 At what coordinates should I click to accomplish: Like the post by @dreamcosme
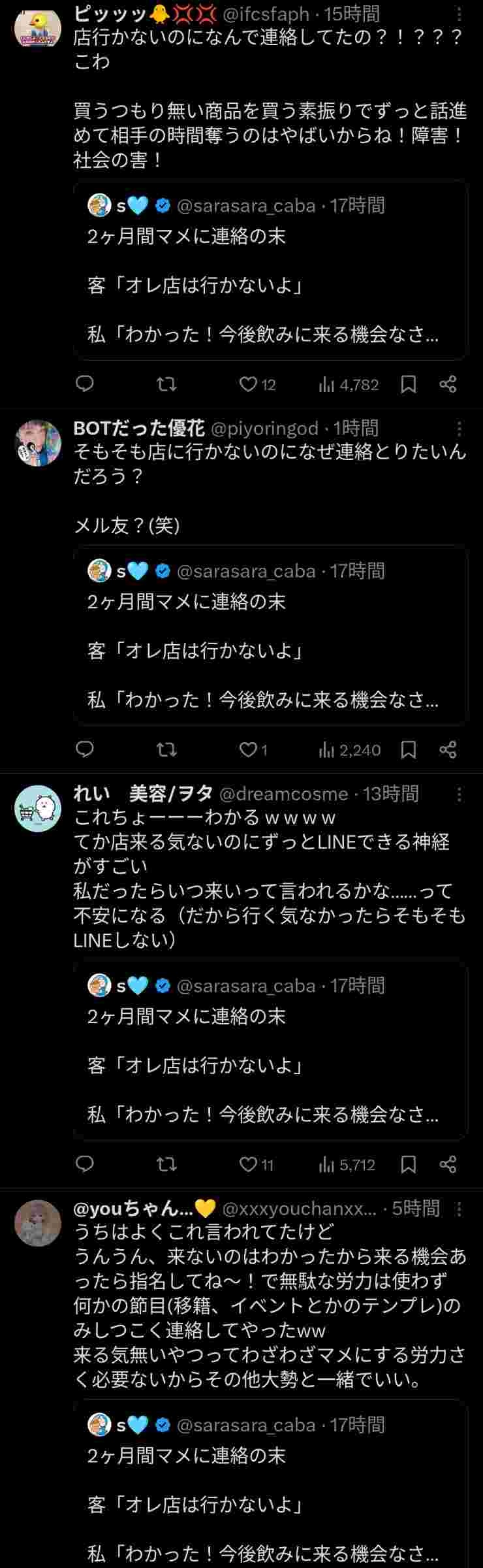click(x=249, y=1164)
